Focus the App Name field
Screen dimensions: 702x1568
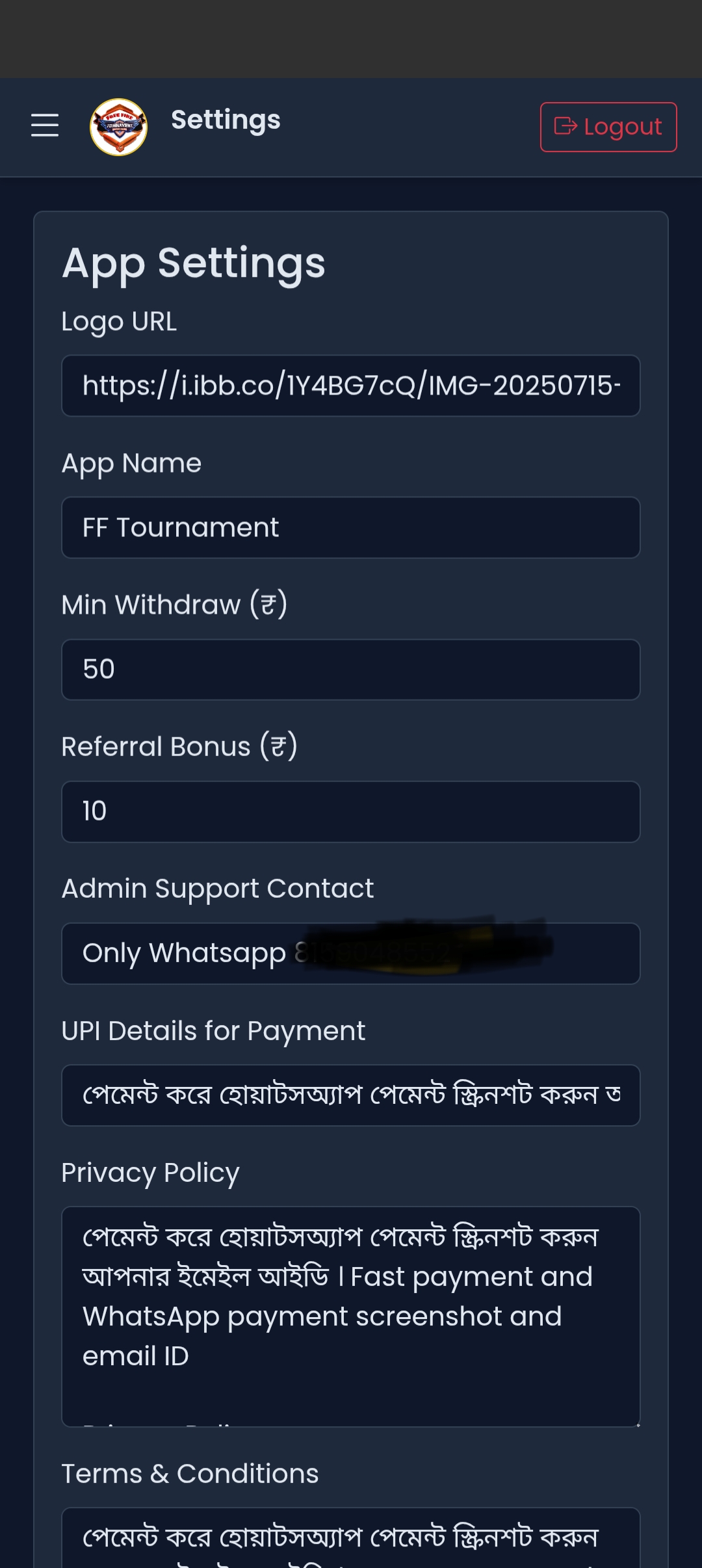351,527
